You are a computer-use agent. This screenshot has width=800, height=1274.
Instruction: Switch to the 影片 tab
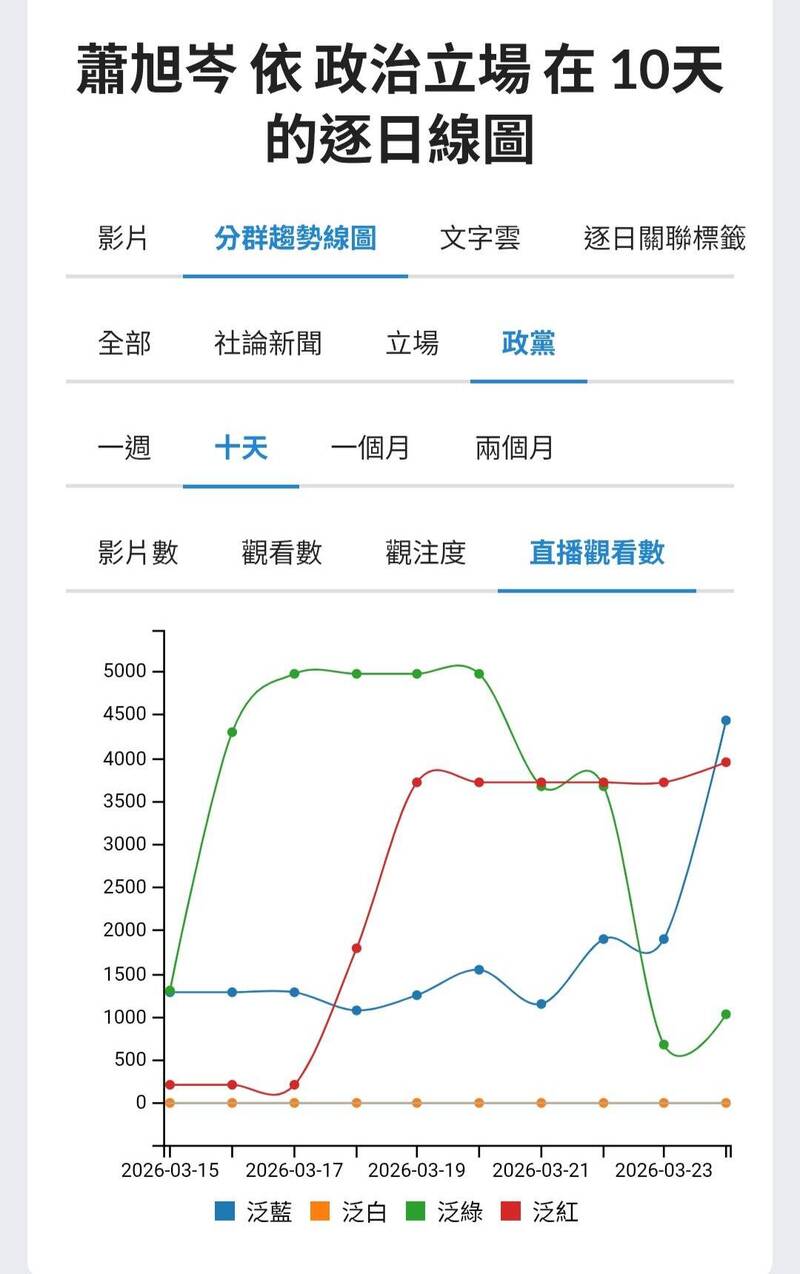click(124, 239)
